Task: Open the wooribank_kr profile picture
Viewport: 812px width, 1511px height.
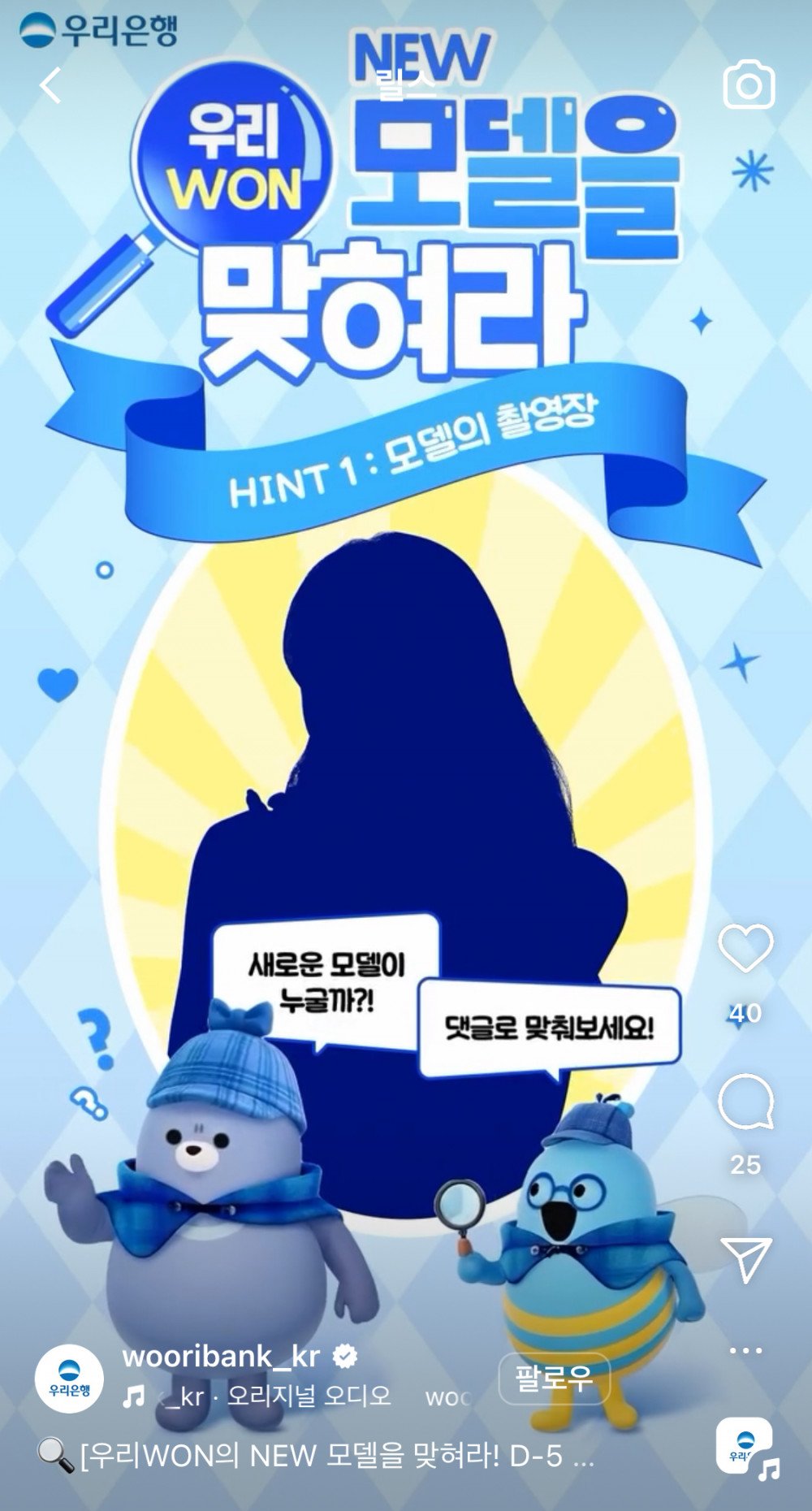Action: [x=69, y=1379]
